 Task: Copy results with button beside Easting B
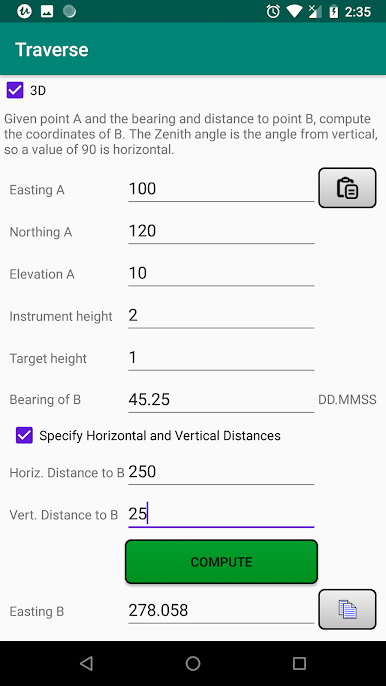click(347, 609)
